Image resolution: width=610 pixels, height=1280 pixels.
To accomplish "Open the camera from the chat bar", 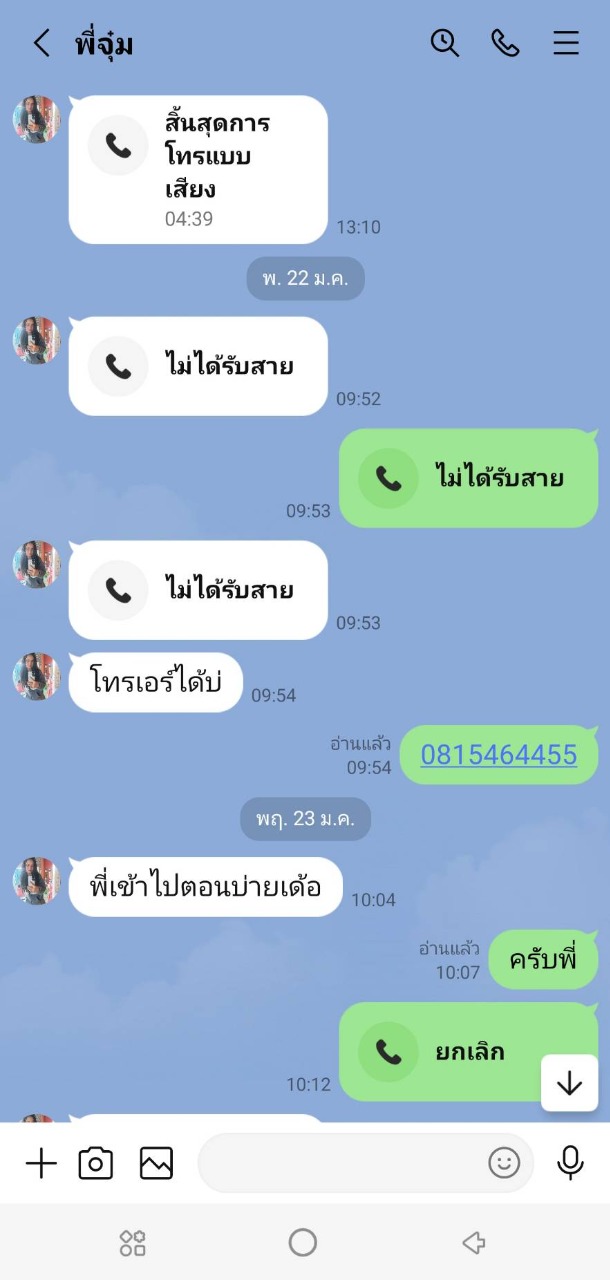I will [x=96, y=1163].
